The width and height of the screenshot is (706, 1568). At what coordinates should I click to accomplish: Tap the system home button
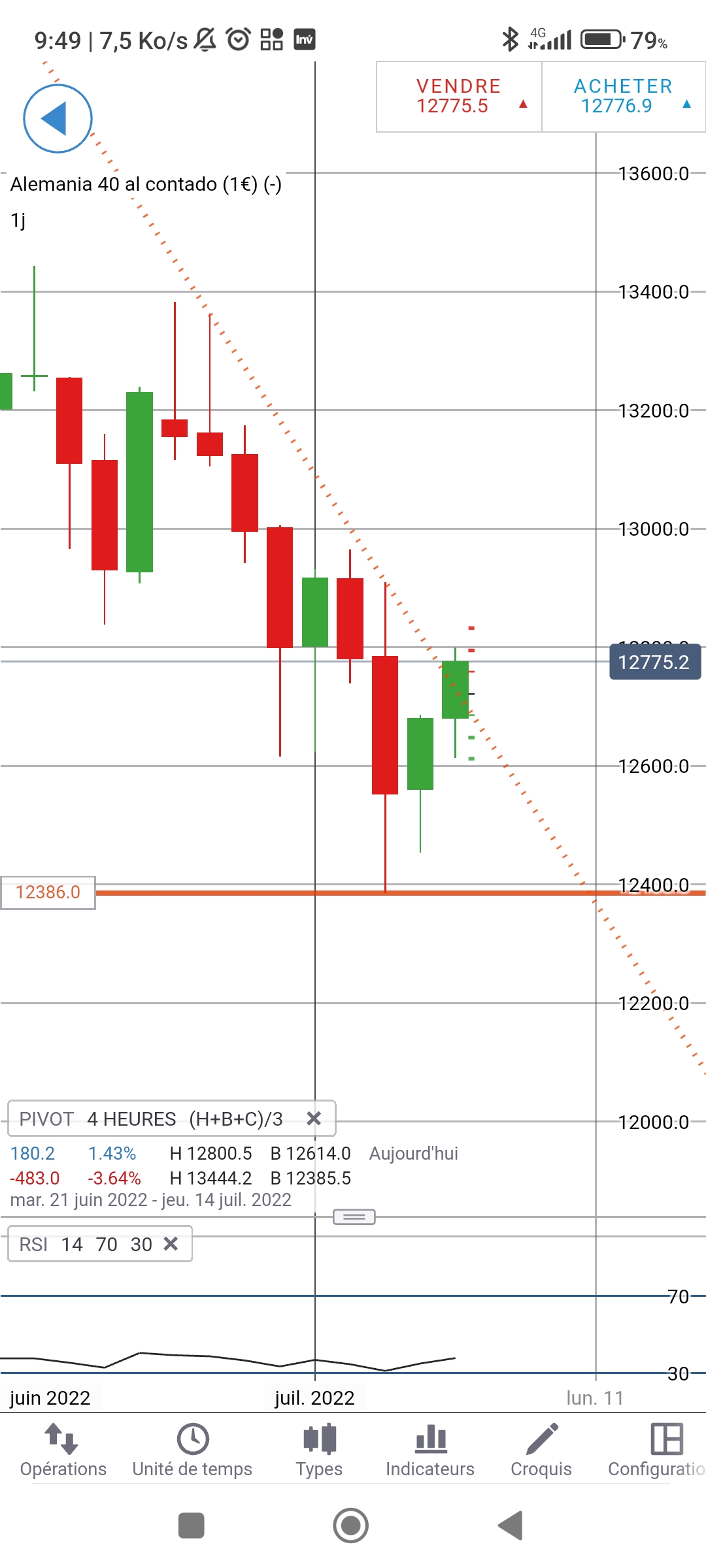351,1526
